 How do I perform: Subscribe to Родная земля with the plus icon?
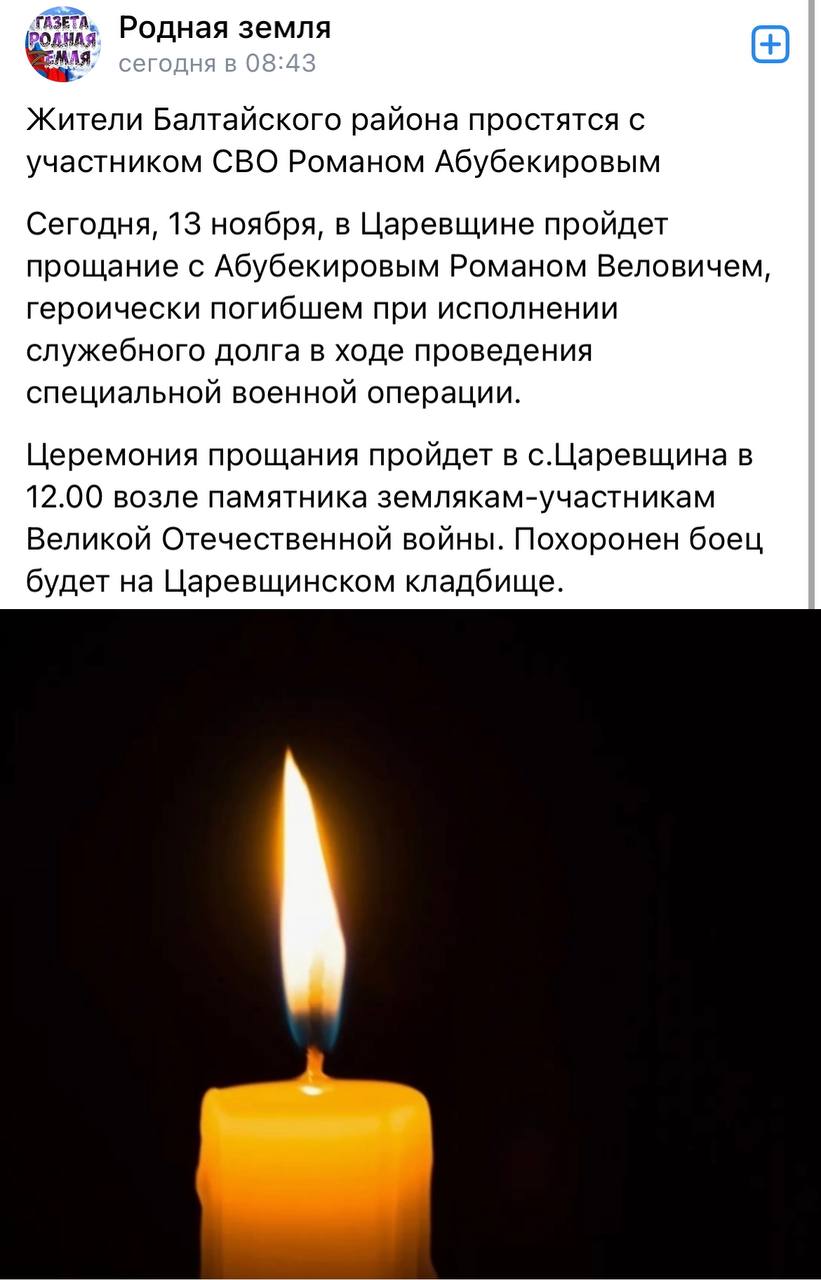pyautogui.click(x=770, y=44)
